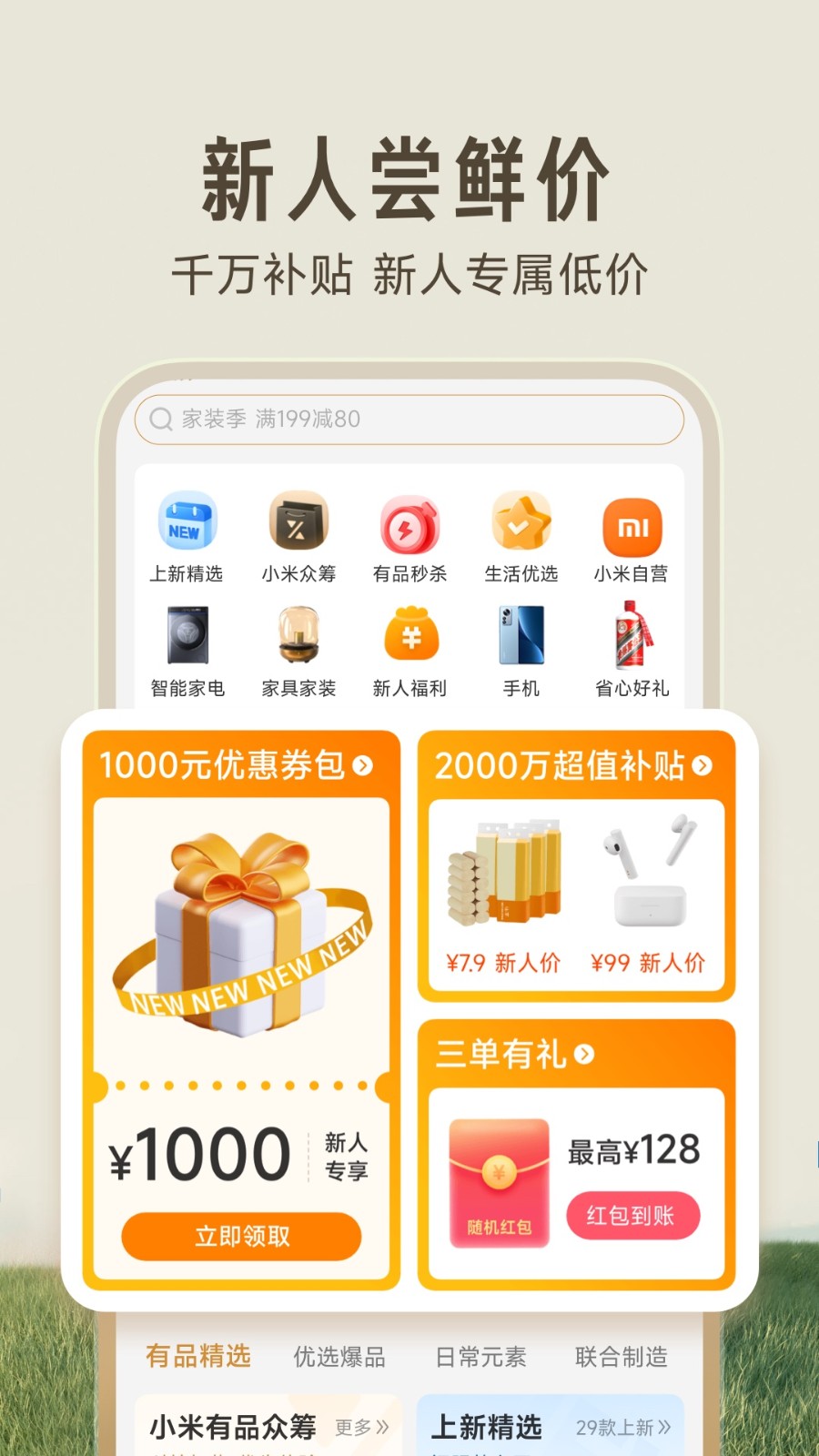
Task: Select the 智能家电 washing machine icon
Action: pos(187,637)
